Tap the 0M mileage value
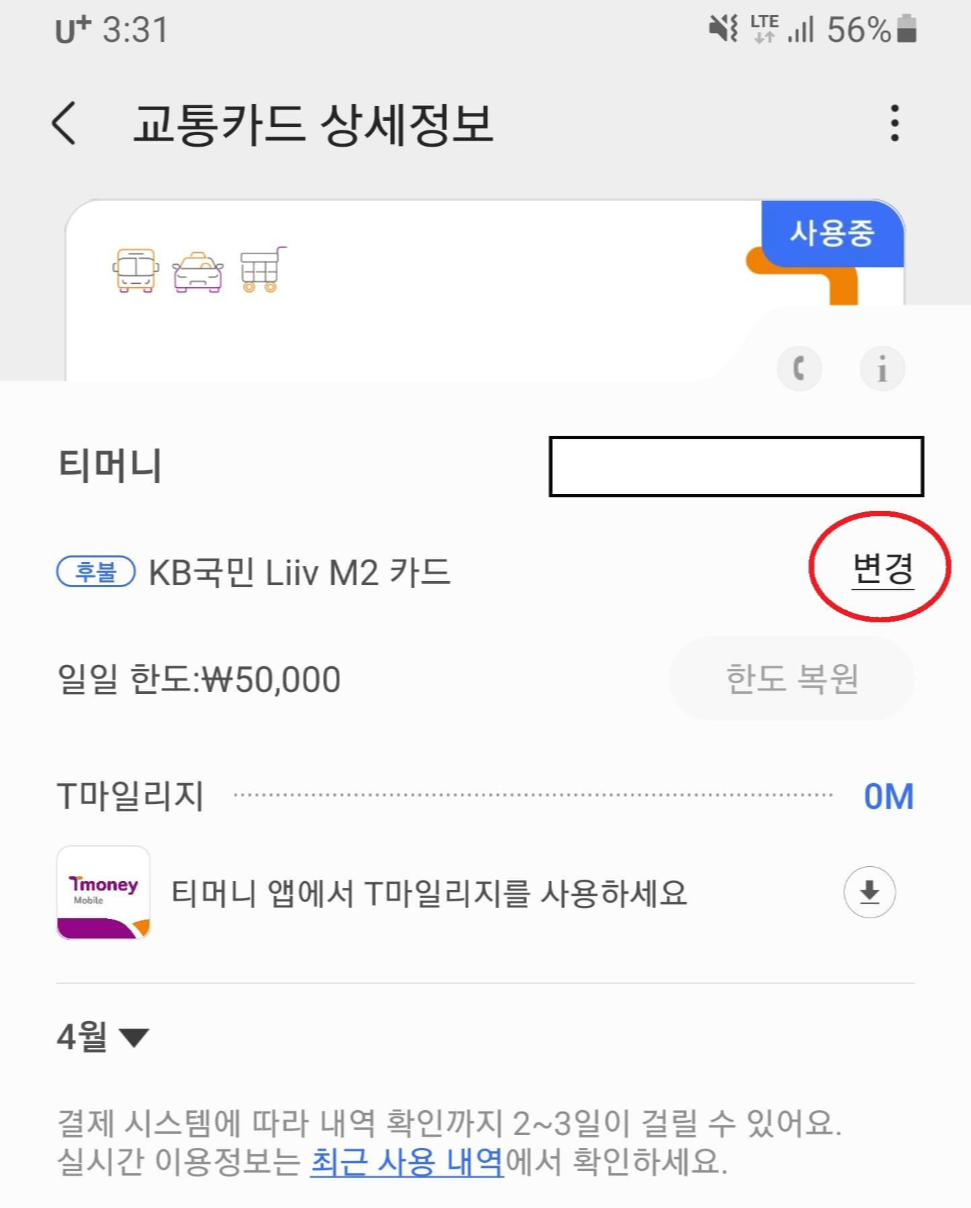Screen dimensions: 971x1208 click(888, 795)
